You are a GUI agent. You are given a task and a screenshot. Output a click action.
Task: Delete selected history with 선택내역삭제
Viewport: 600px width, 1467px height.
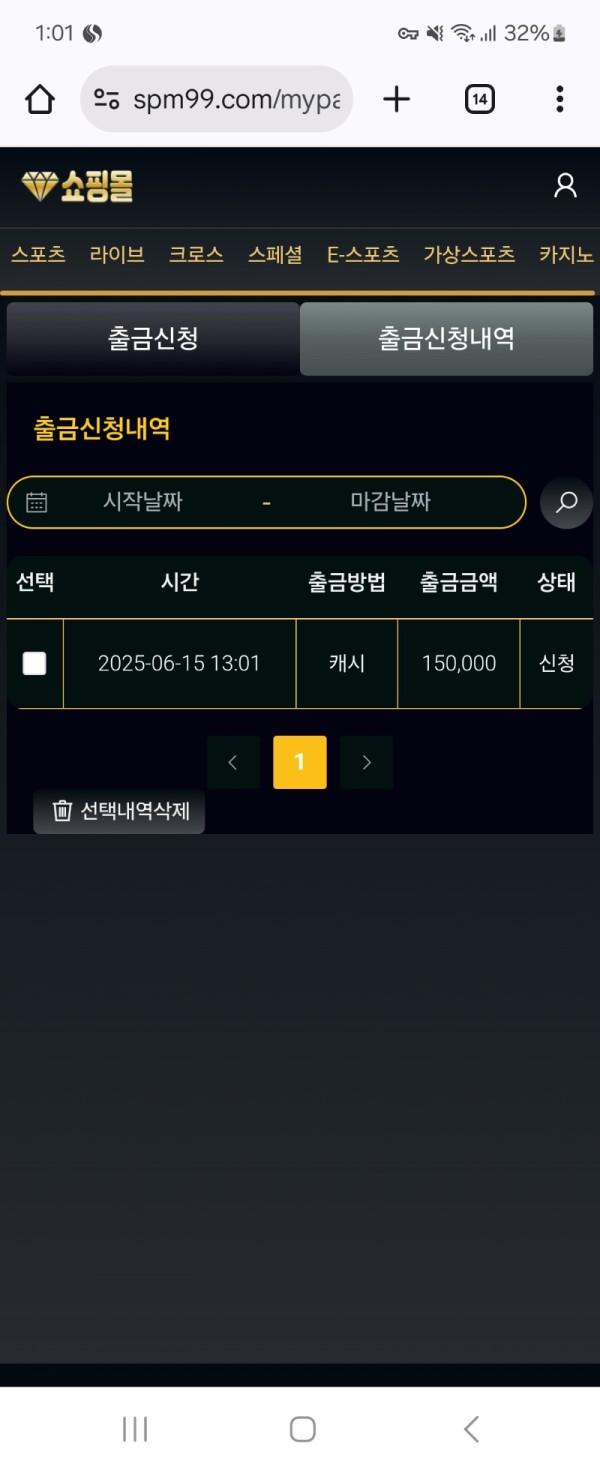(x=120, y=811)
